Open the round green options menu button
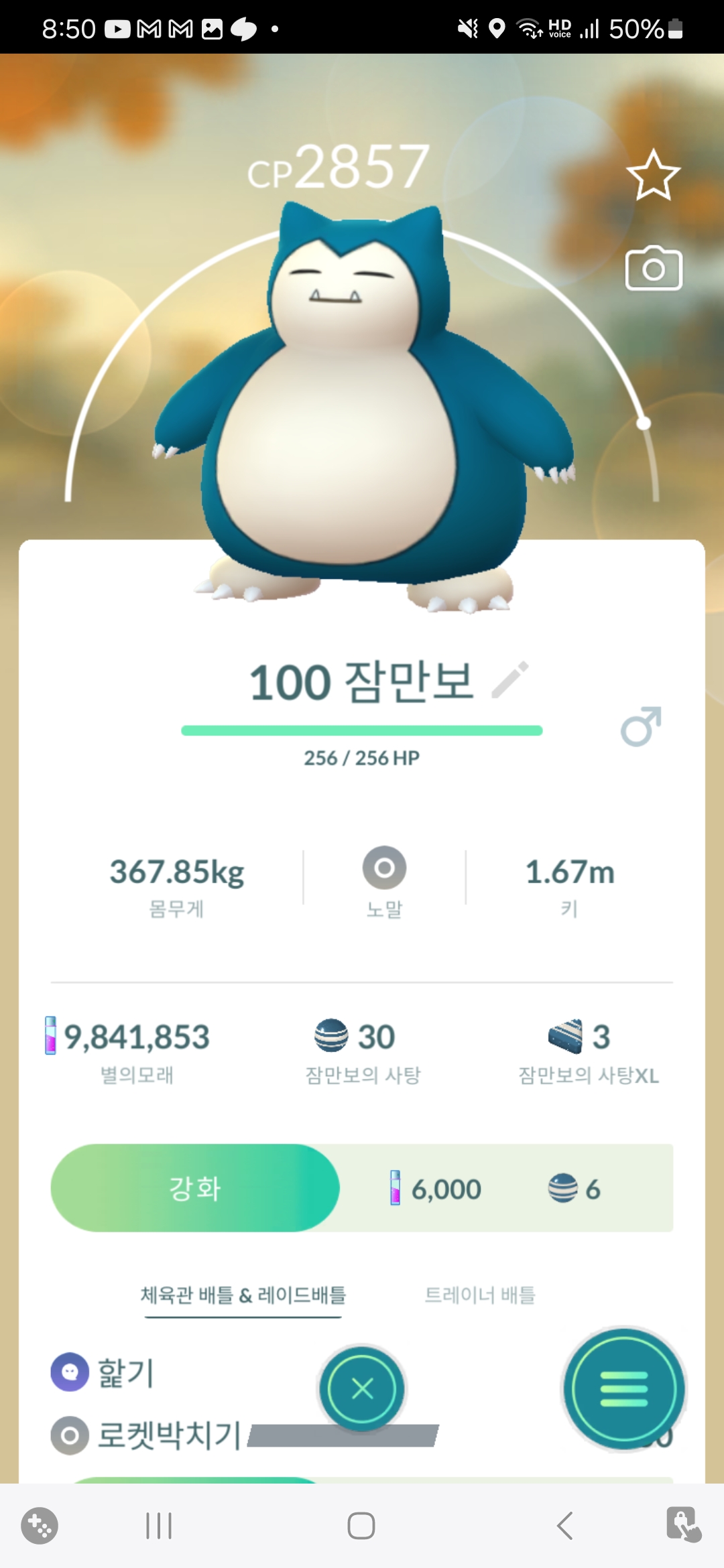The image size is (724, 1568). [623, 1389]
